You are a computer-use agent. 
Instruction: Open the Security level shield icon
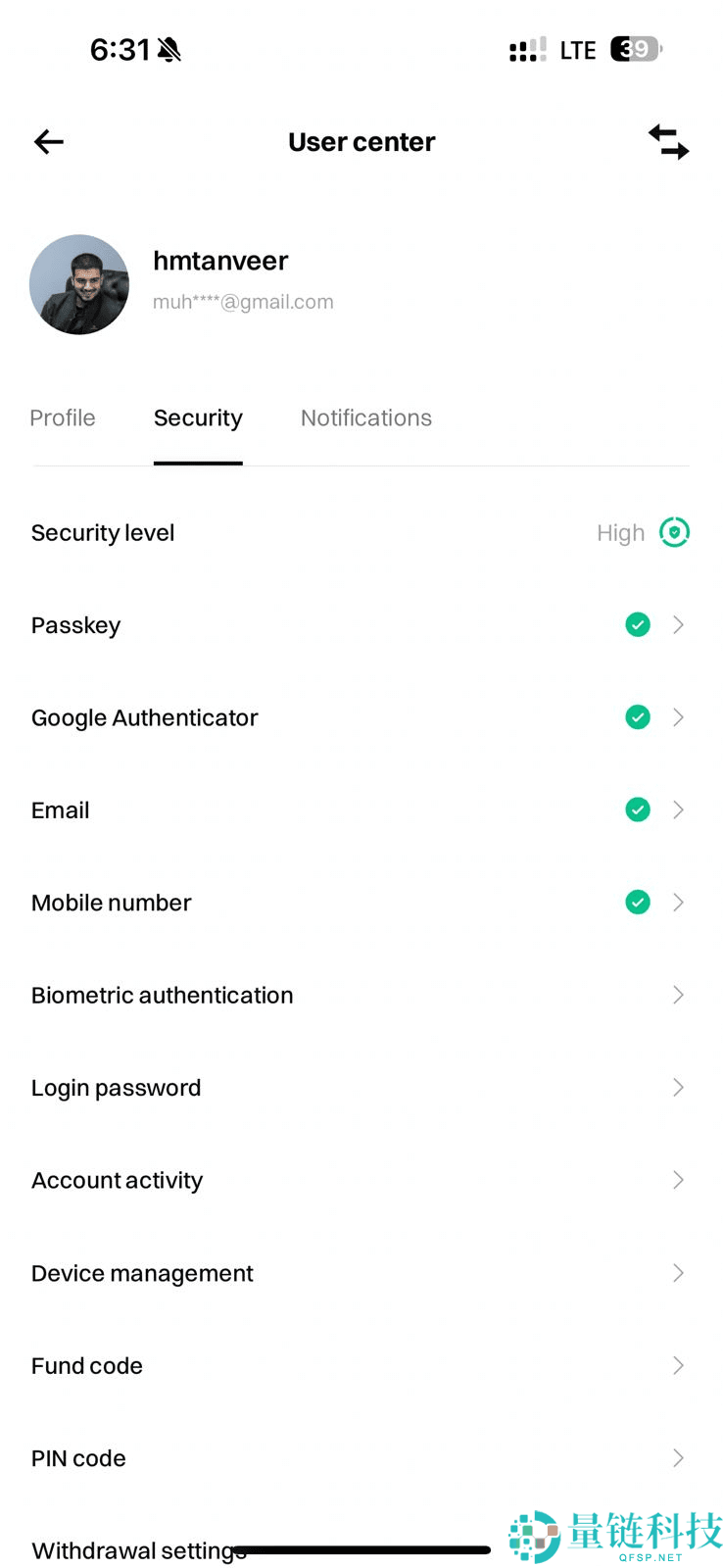click(x=674, y=532)
